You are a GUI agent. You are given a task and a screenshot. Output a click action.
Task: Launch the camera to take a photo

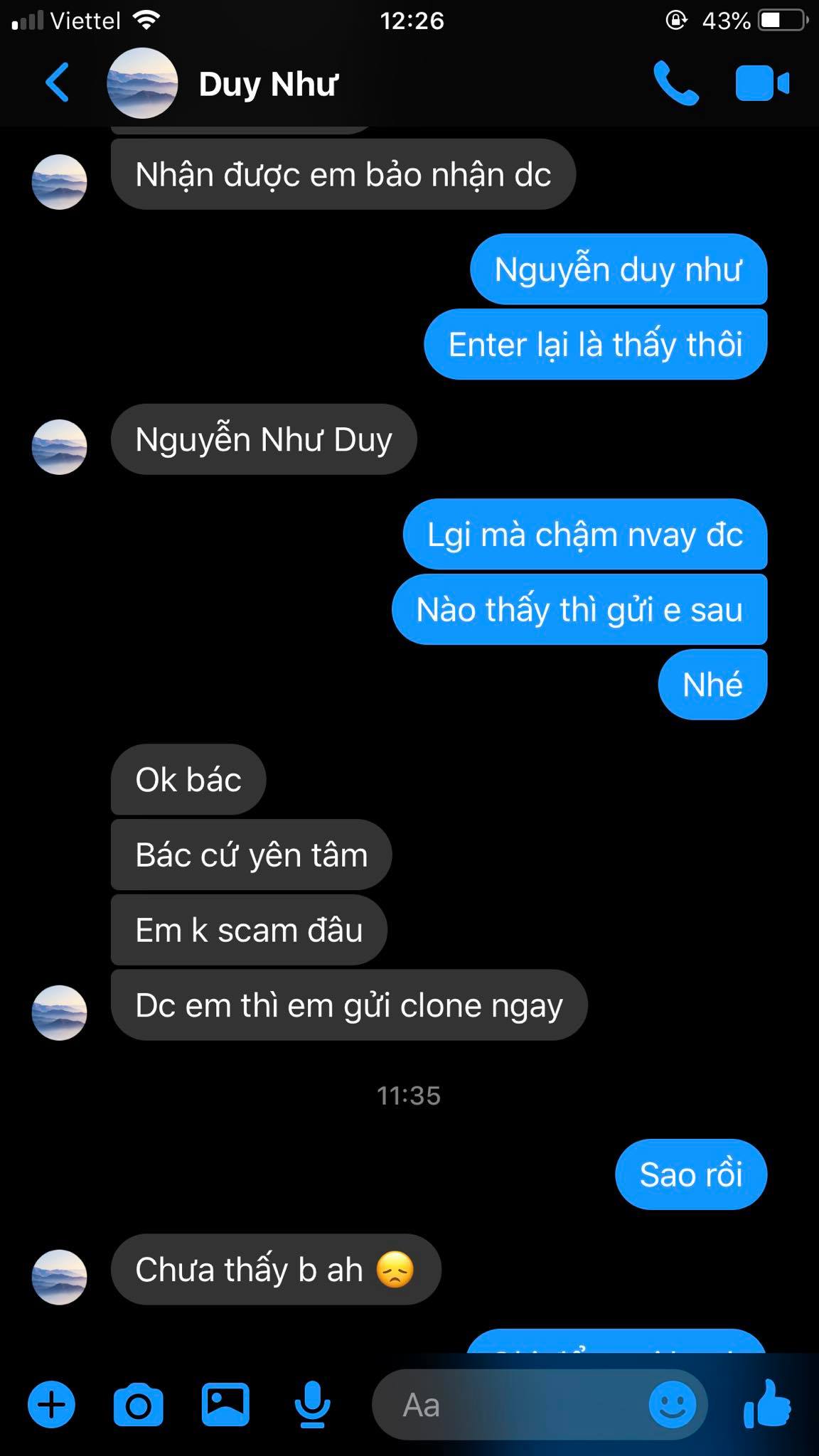tap(139, 1405)
